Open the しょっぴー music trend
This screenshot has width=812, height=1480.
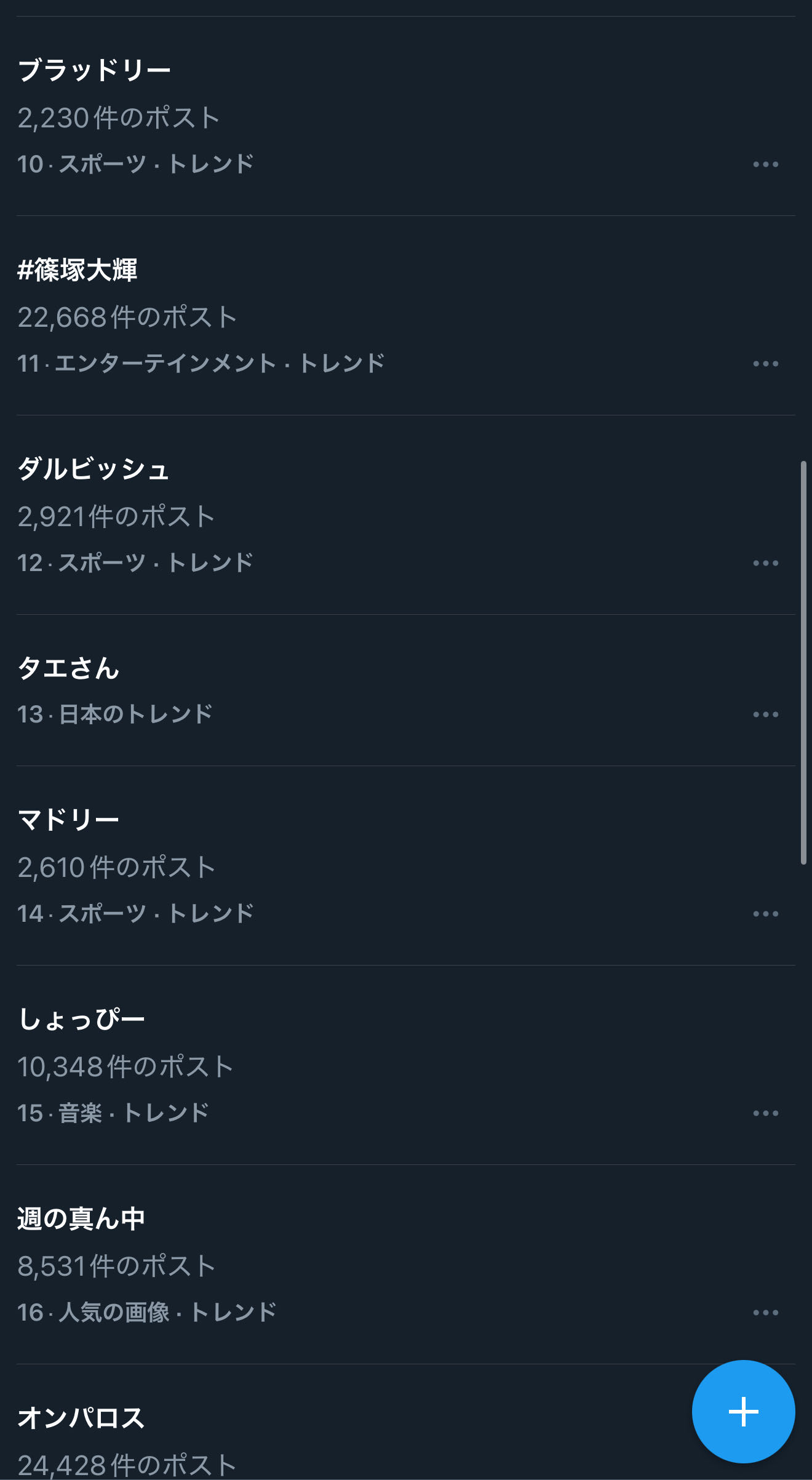pyautogui.click(x=81, y=1019)
